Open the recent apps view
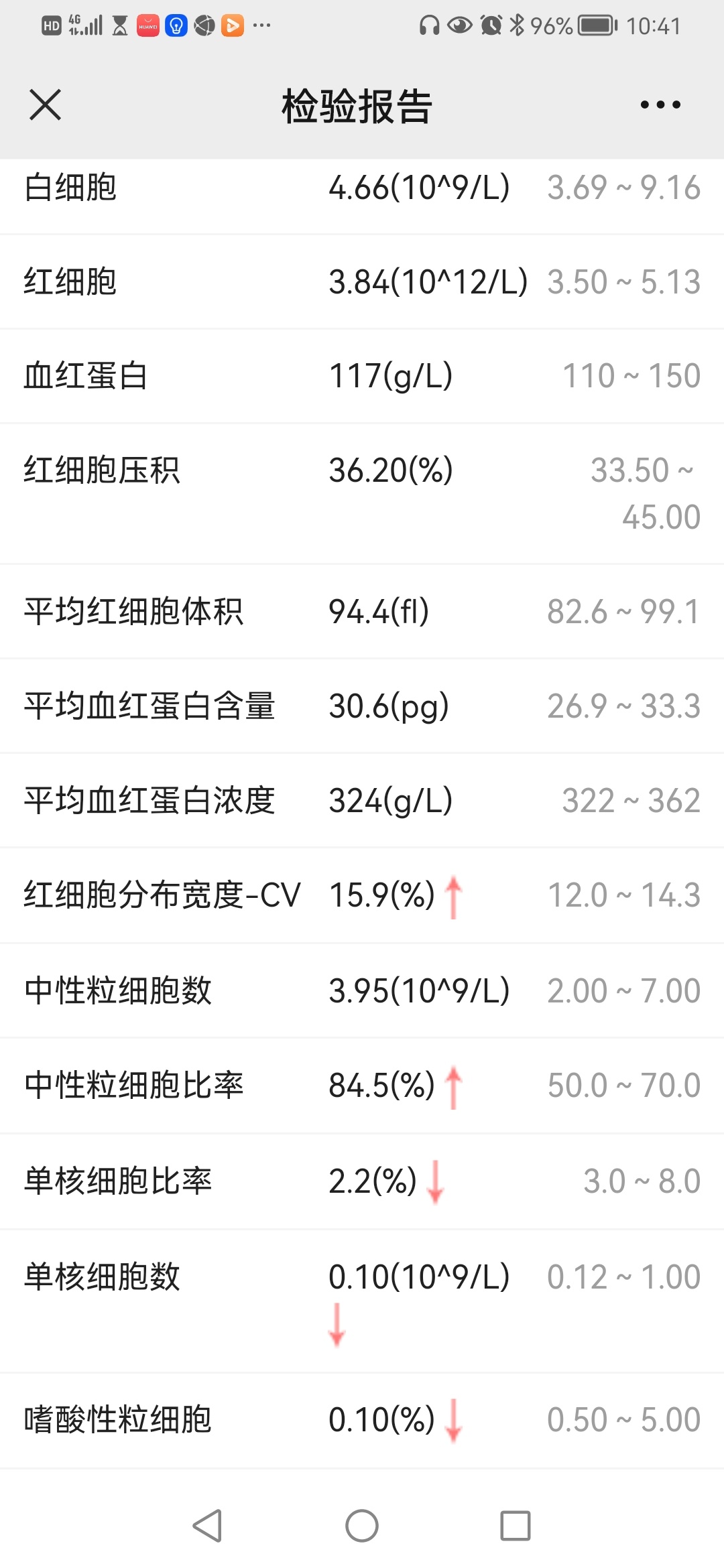The width and height of the screenshot is (724, 1568). point(516,1526)
